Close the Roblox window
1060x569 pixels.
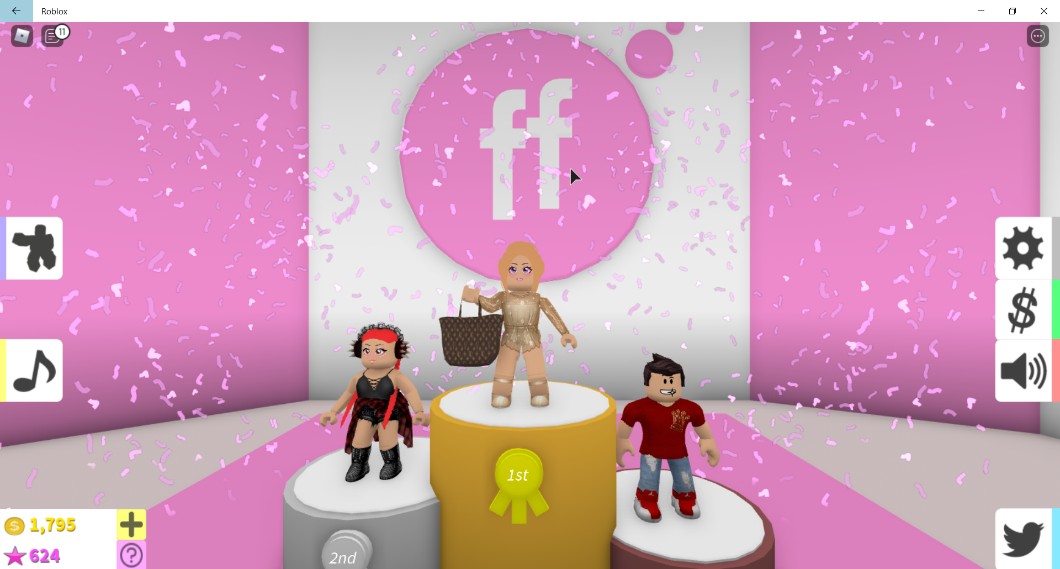pyautogui.click(x=1043, y=11)
